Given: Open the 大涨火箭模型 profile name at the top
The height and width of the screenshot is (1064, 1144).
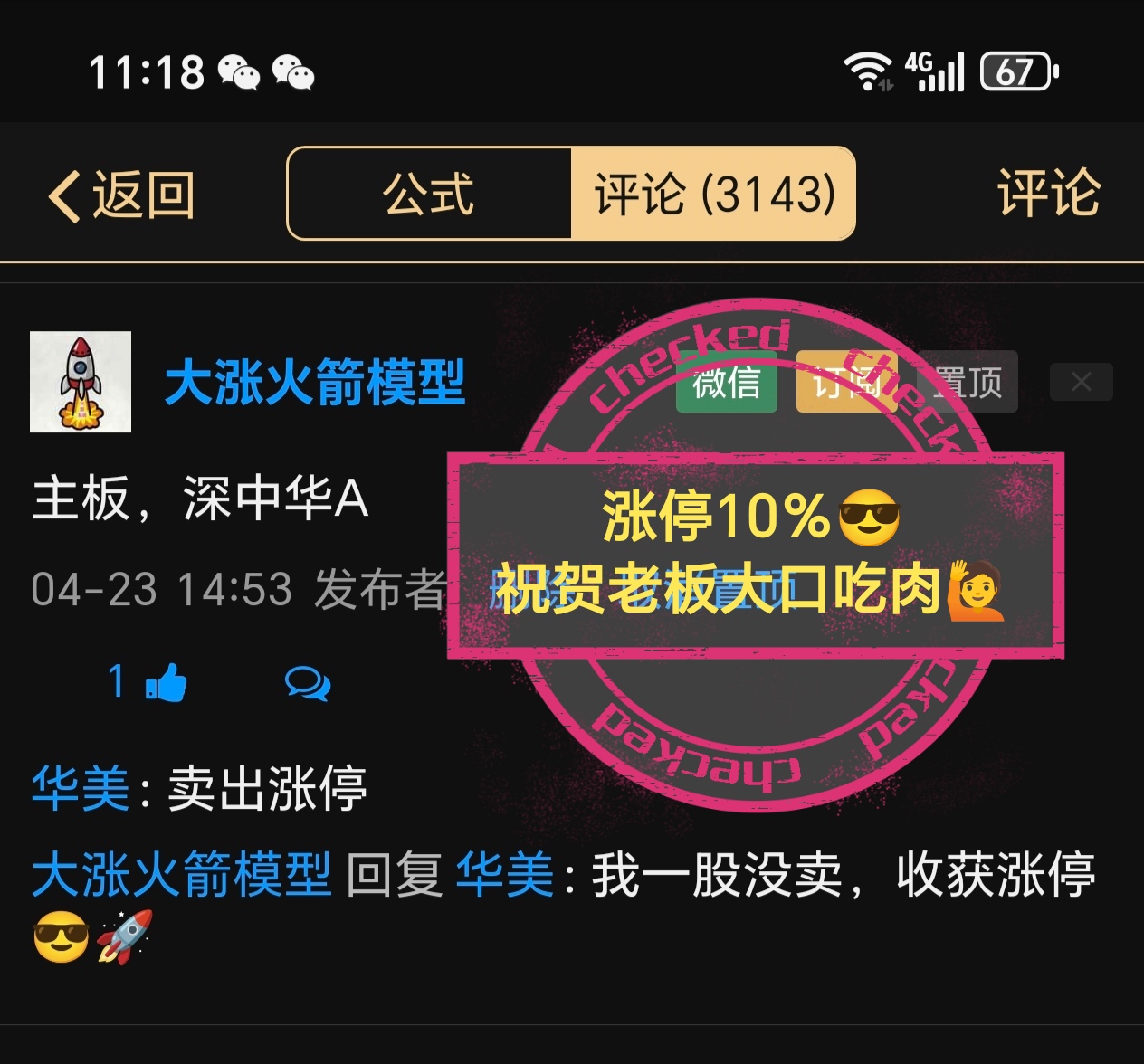Looking at the screenshot, I should 315,382.
